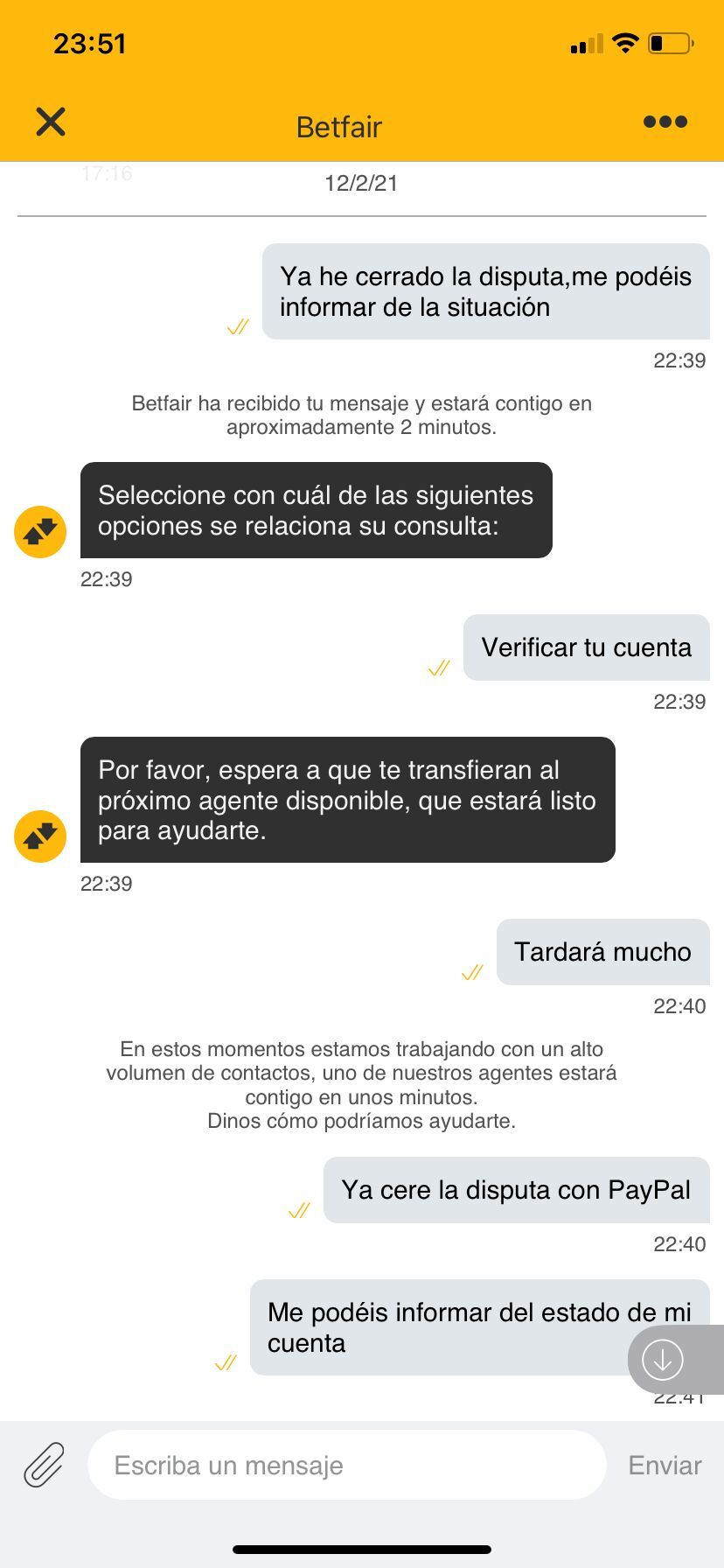Close the Betfair chat window

click(x=51, y=122)
